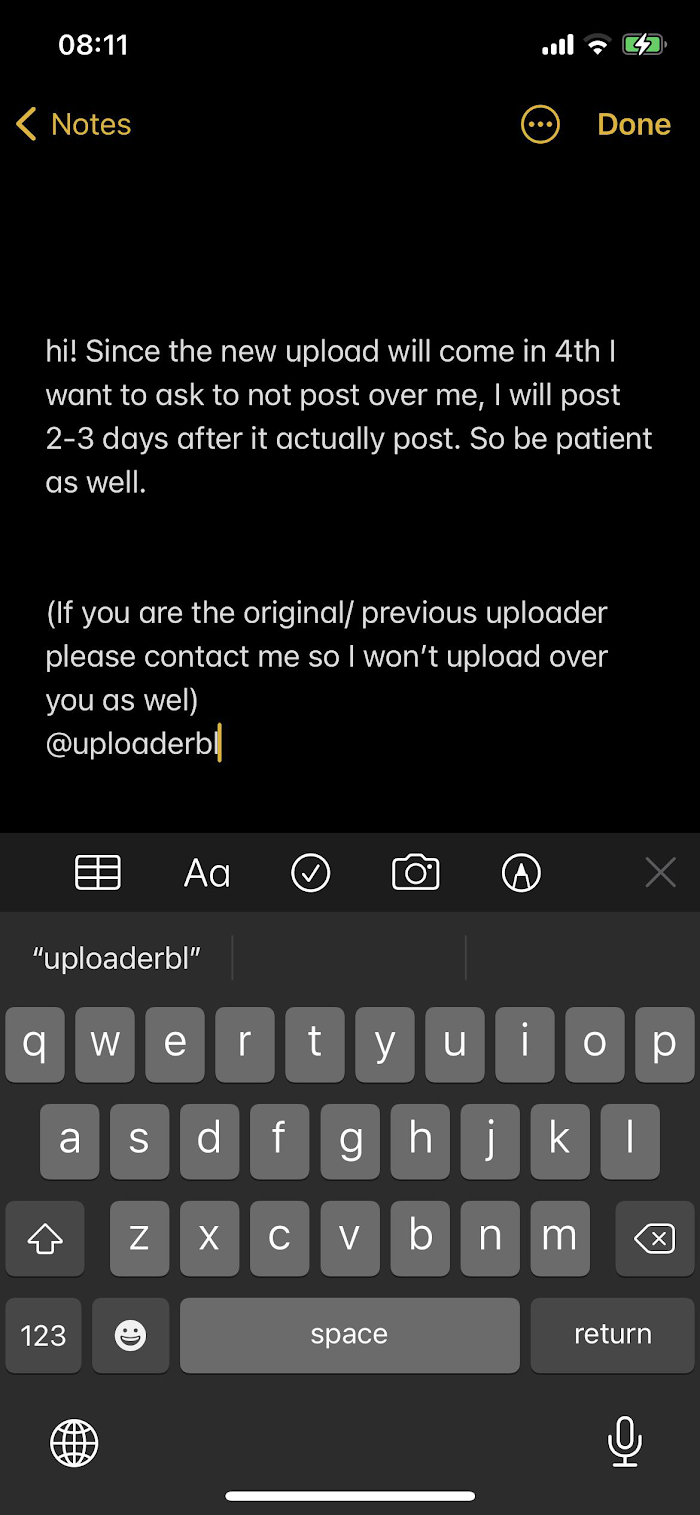Screen dimensions: 700x1515
Task: Tap the return key
Action: [612, 1334]
